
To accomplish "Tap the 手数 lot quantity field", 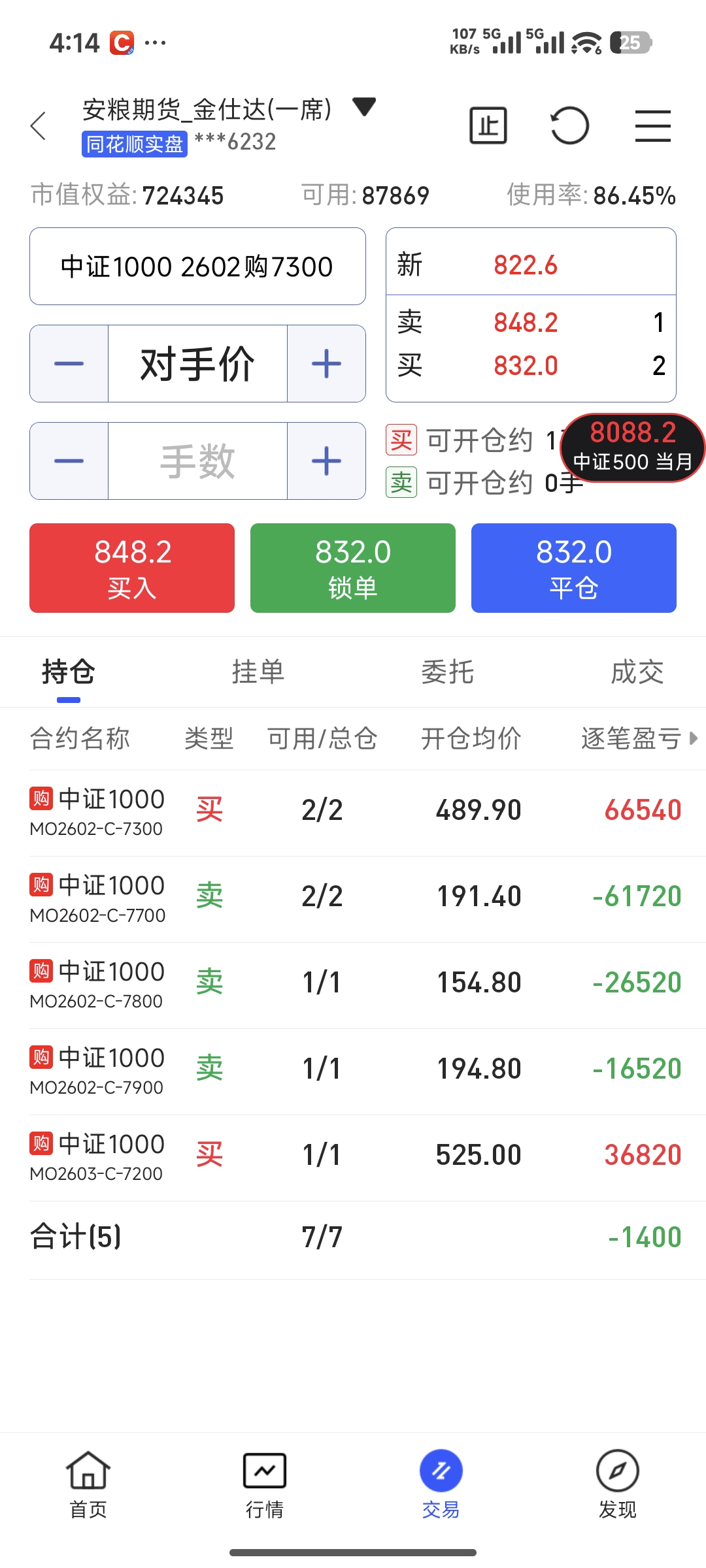I will [x=197, y=461].
